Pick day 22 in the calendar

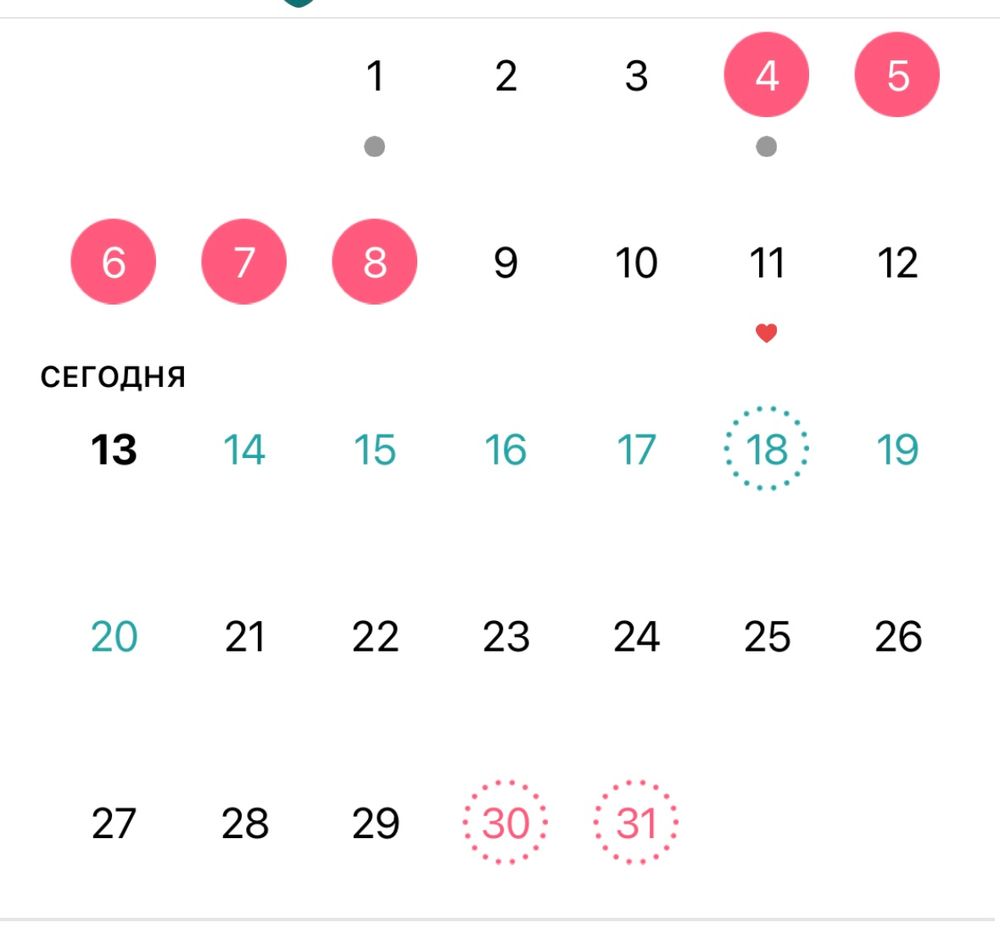click(x=375, y=636)
